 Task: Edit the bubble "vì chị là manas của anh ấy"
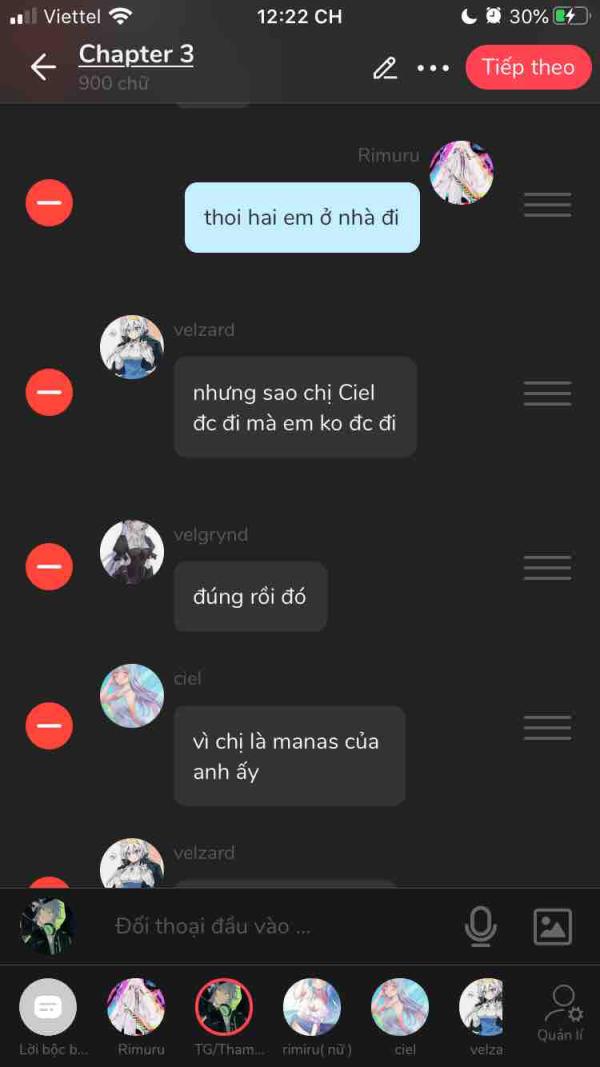point(290,756)
